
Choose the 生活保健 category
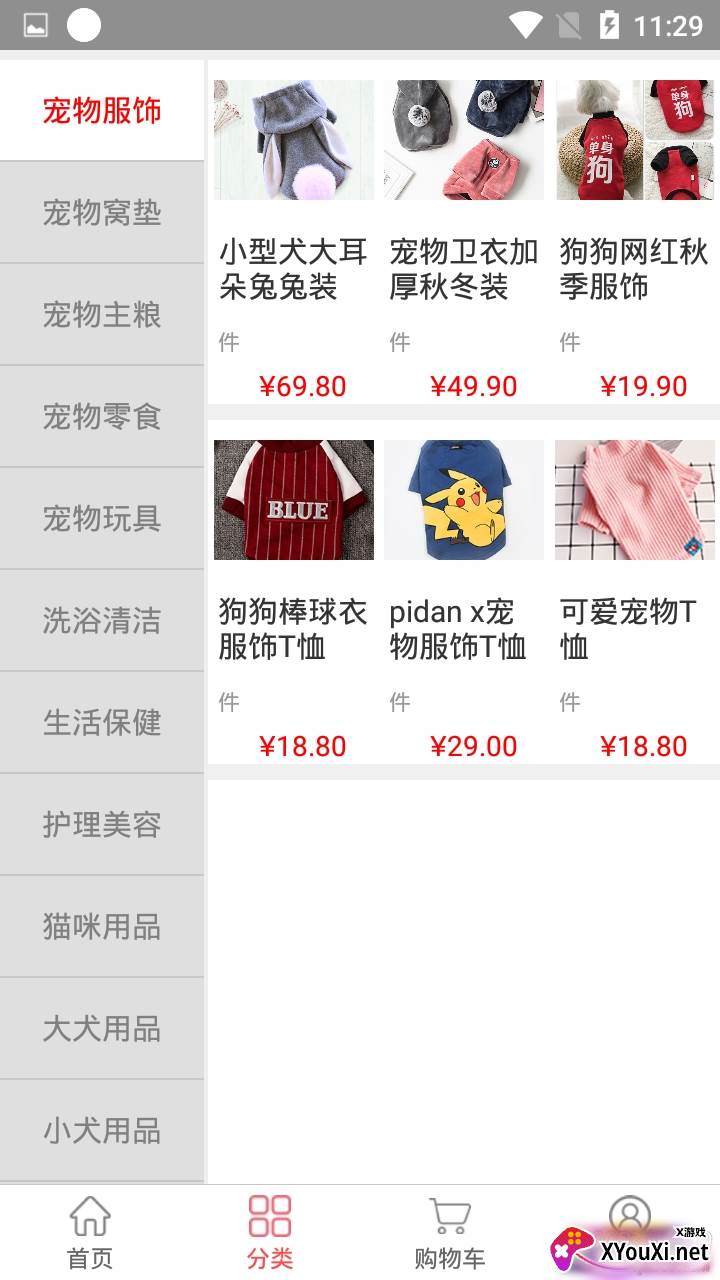point(102,723)
